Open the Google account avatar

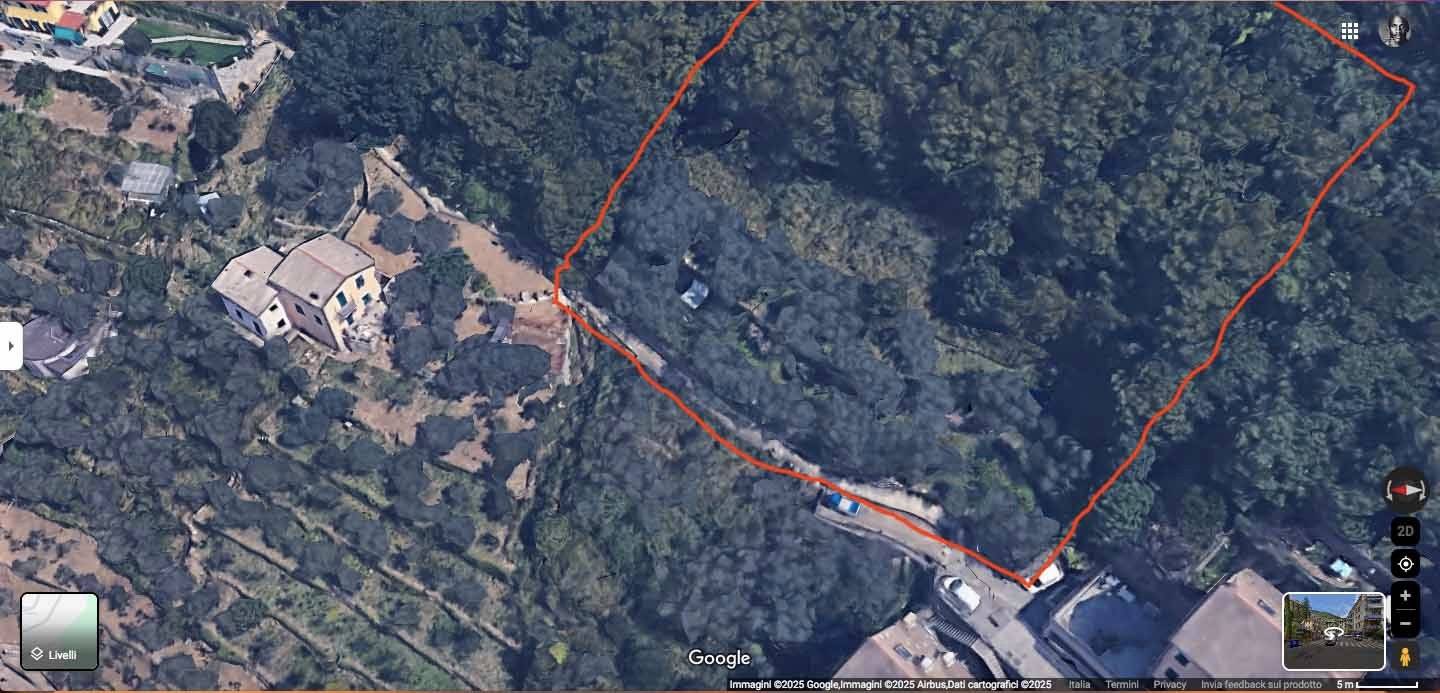pyautogui.click(x=1394, y=30)
